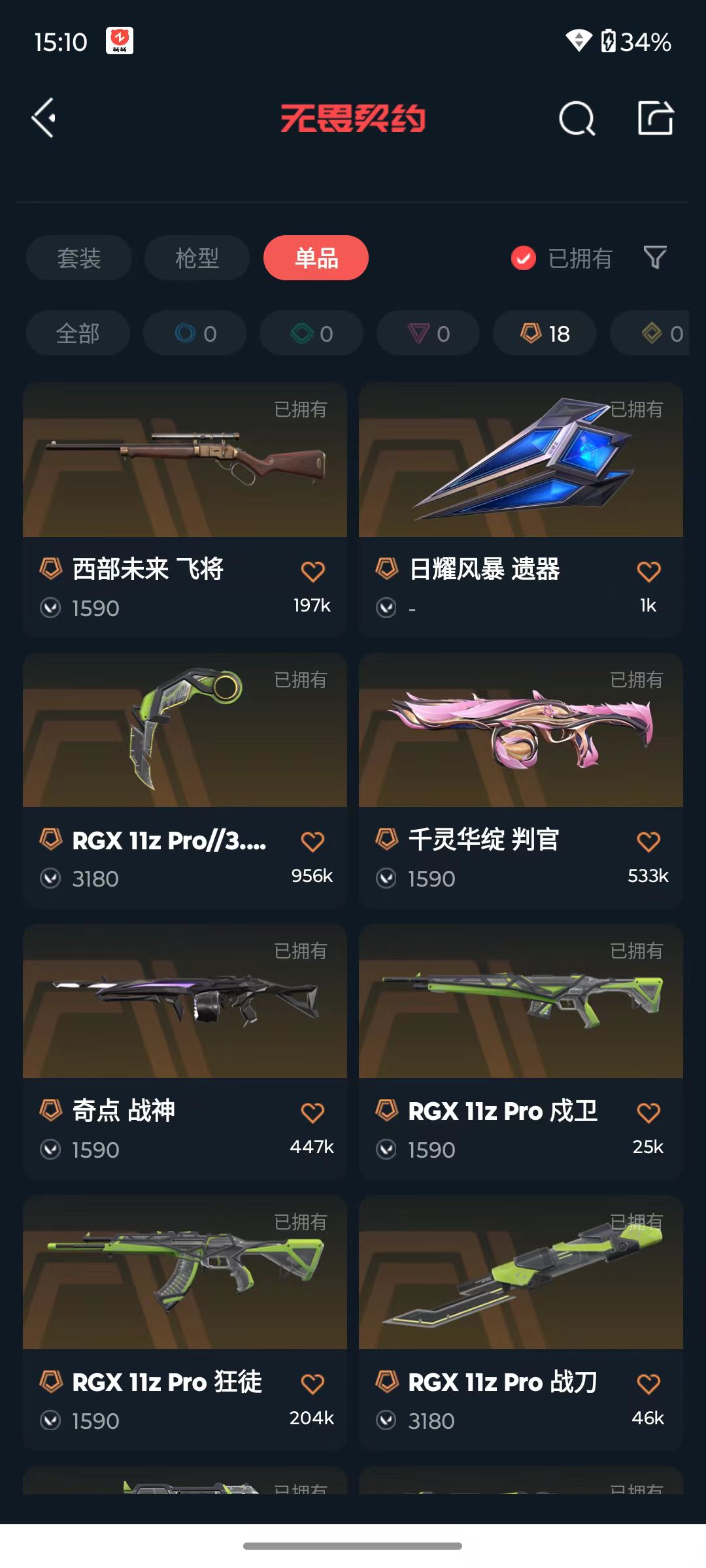Like the RGX 11z Pro 战刀 skin
Screen dimensions: 706x1568
pyautogui.click(x=648, y=1383)
